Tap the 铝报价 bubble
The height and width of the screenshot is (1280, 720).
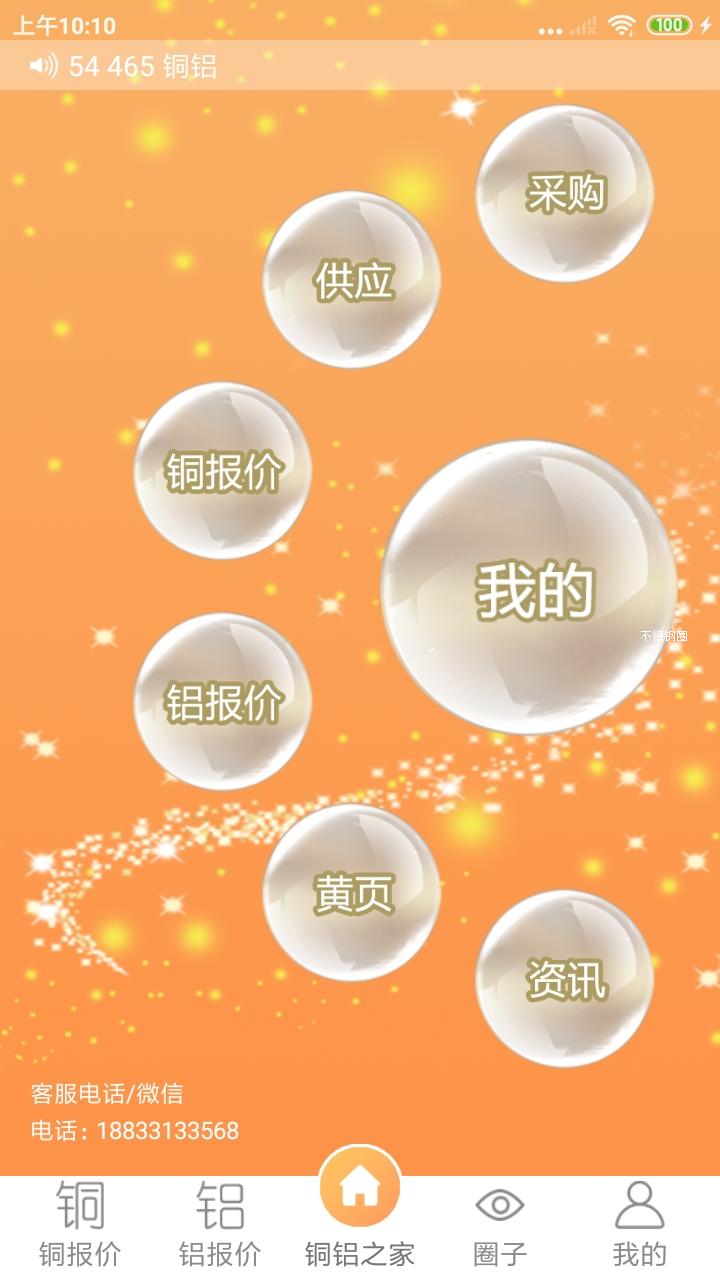coord(223,702)
